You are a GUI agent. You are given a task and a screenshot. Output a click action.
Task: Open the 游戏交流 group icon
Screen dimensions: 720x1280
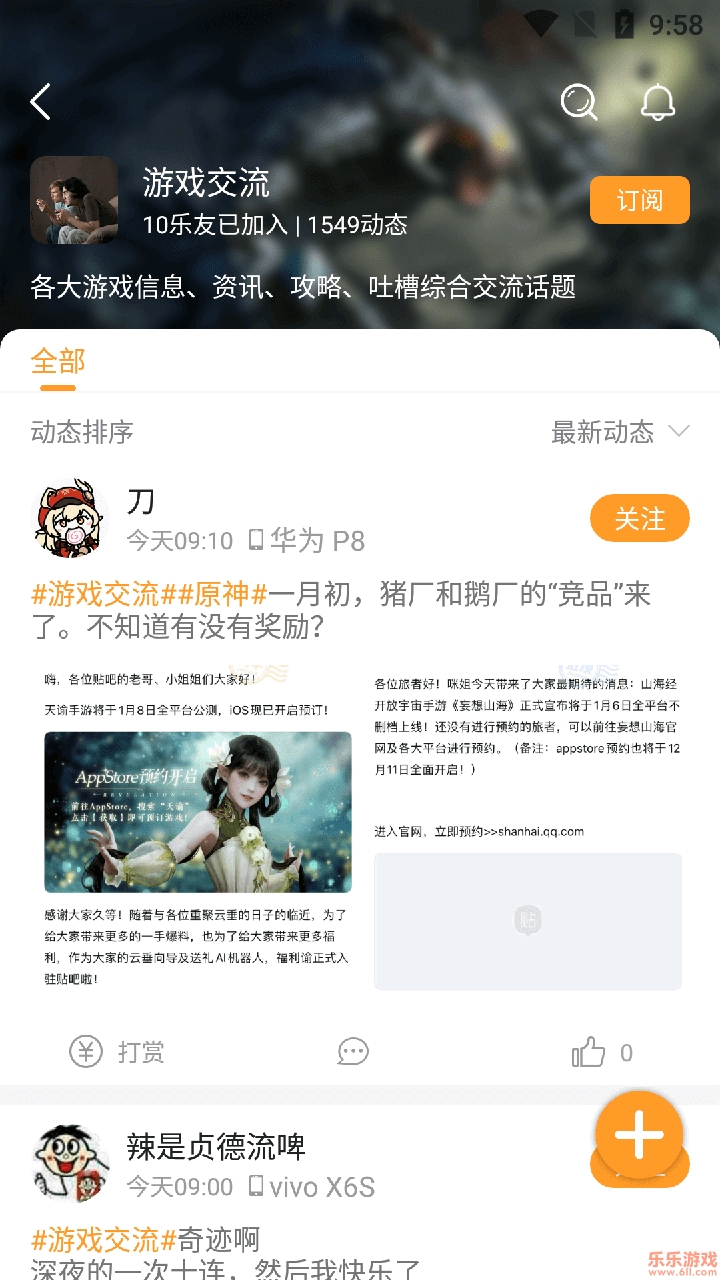tap(74, 200)
